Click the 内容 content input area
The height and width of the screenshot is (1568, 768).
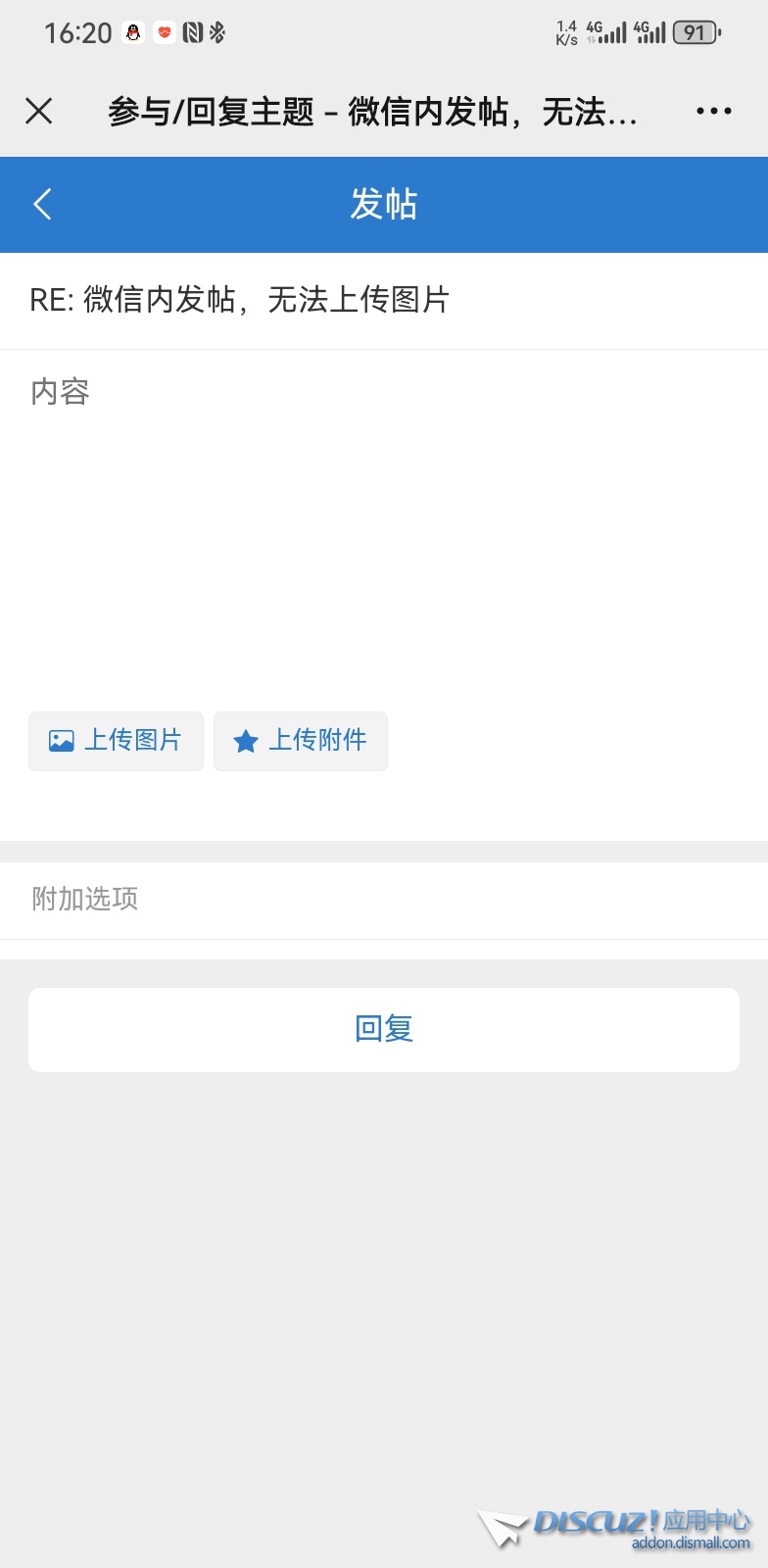(384, 490)
